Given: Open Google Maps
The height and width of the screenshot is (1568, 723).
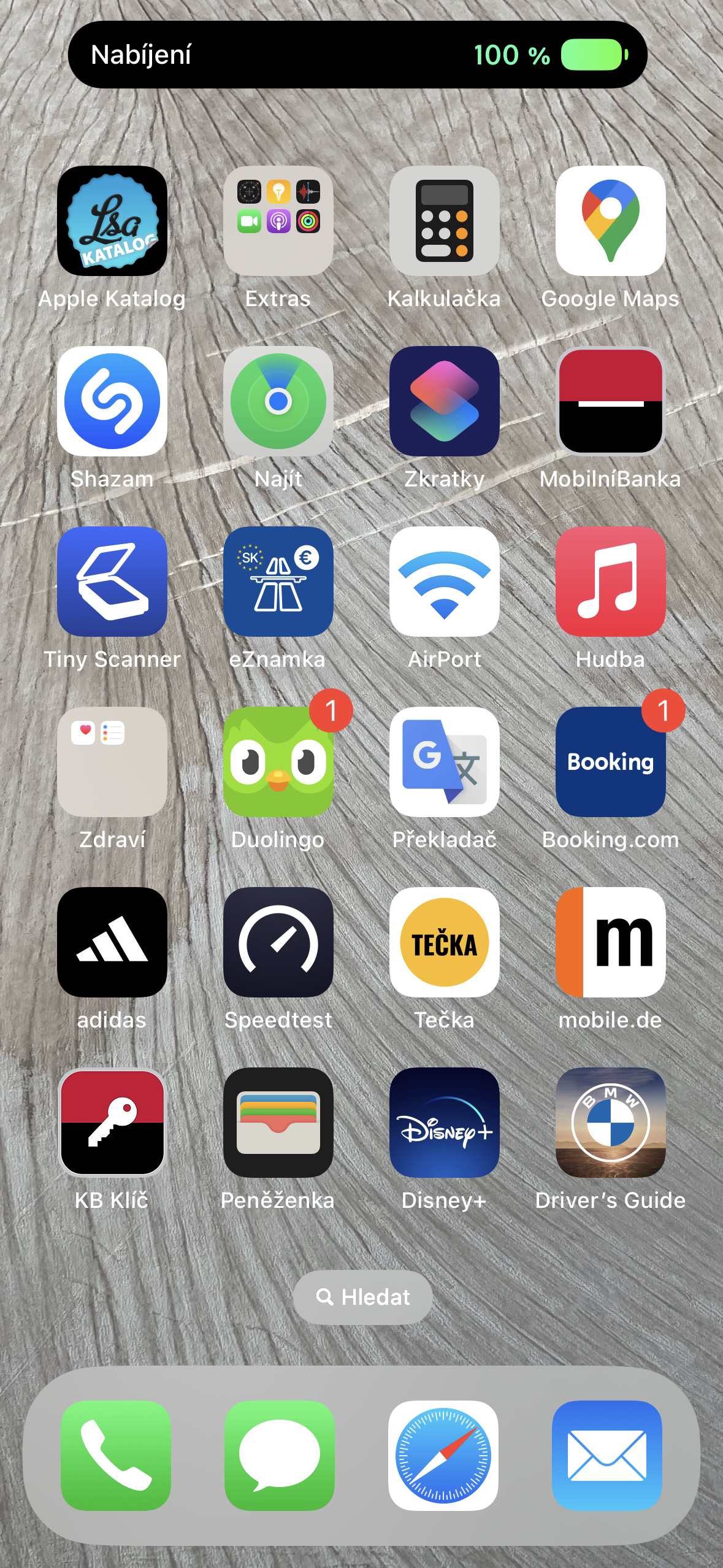Looking at the screenshot, I should tap(610, 221).
